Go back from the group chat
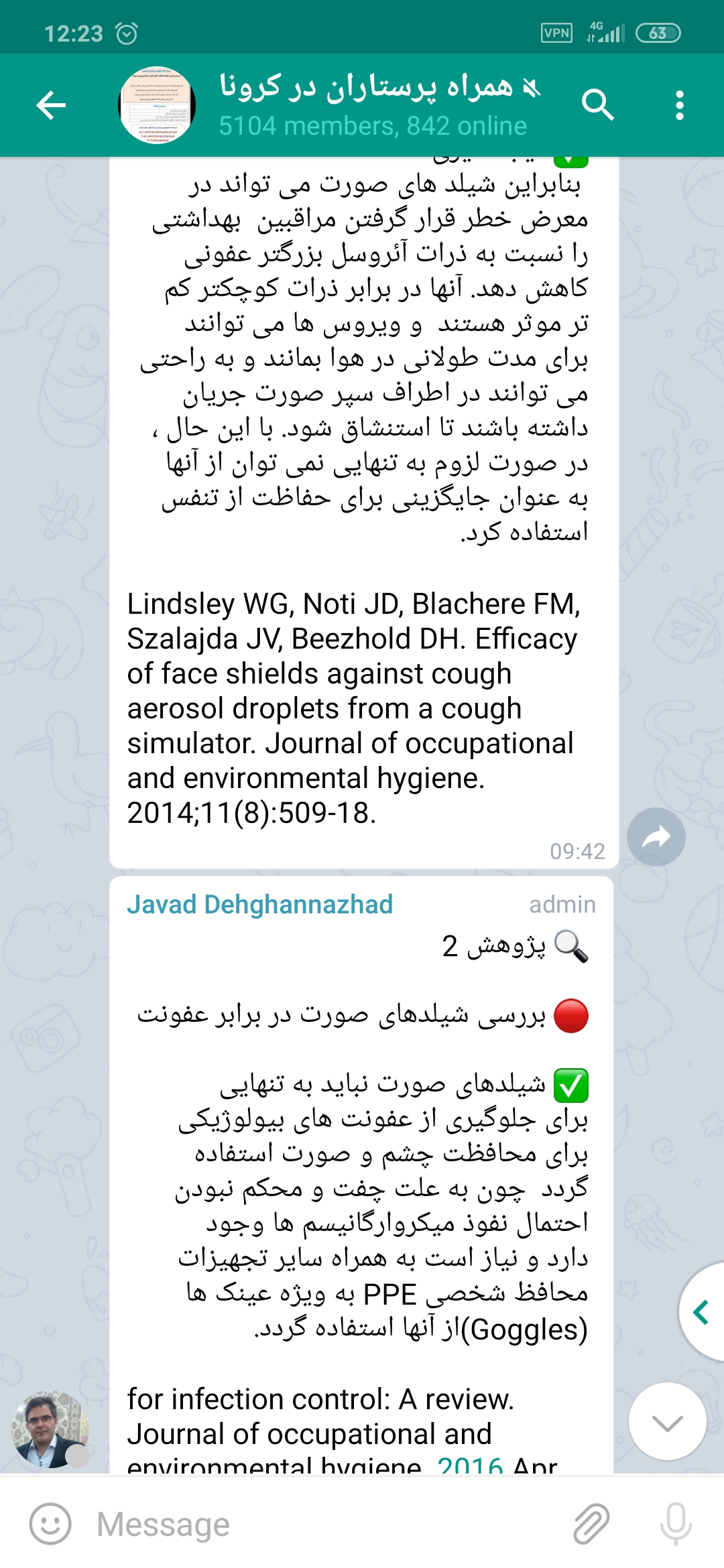724x1568 pixels. tap(51, 105)
